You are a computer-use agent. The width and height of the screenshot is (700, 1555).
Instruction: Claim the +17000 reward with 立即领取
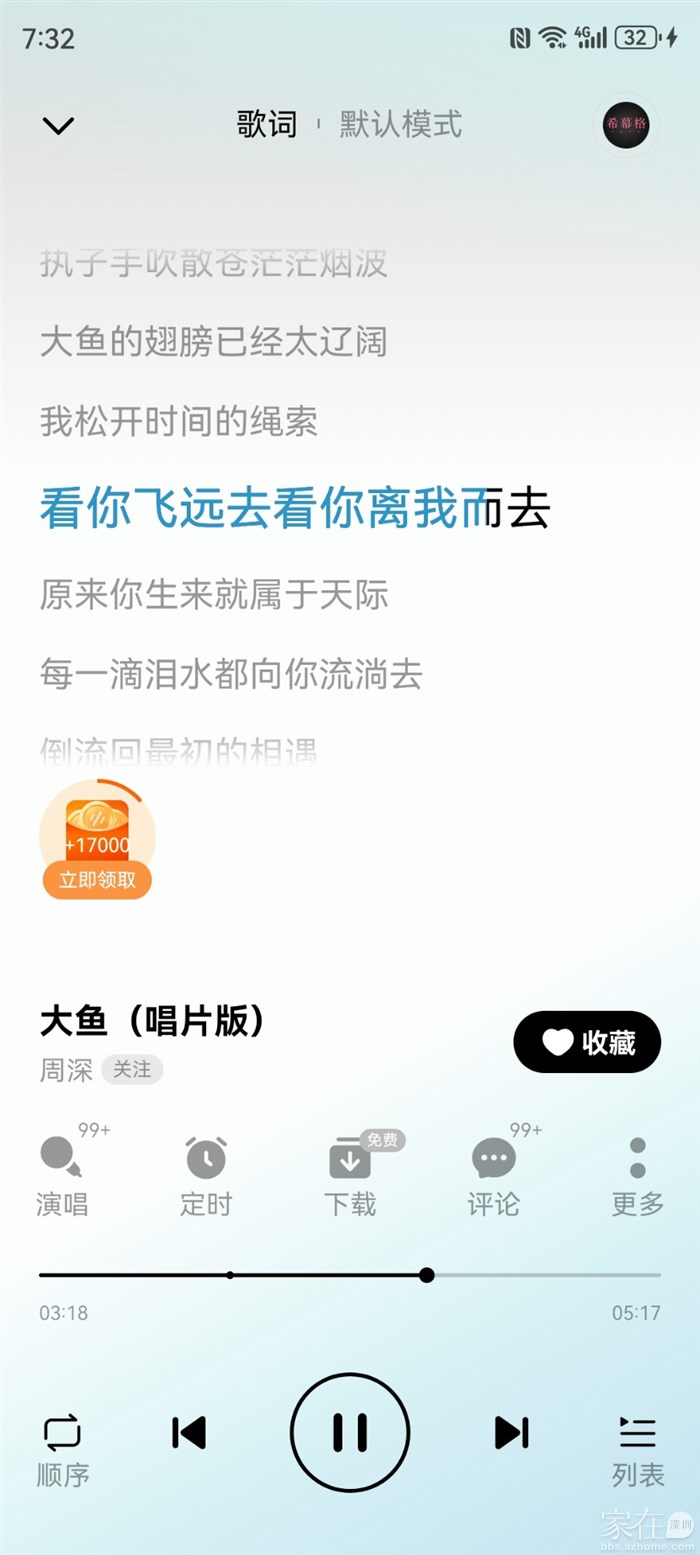97,880
